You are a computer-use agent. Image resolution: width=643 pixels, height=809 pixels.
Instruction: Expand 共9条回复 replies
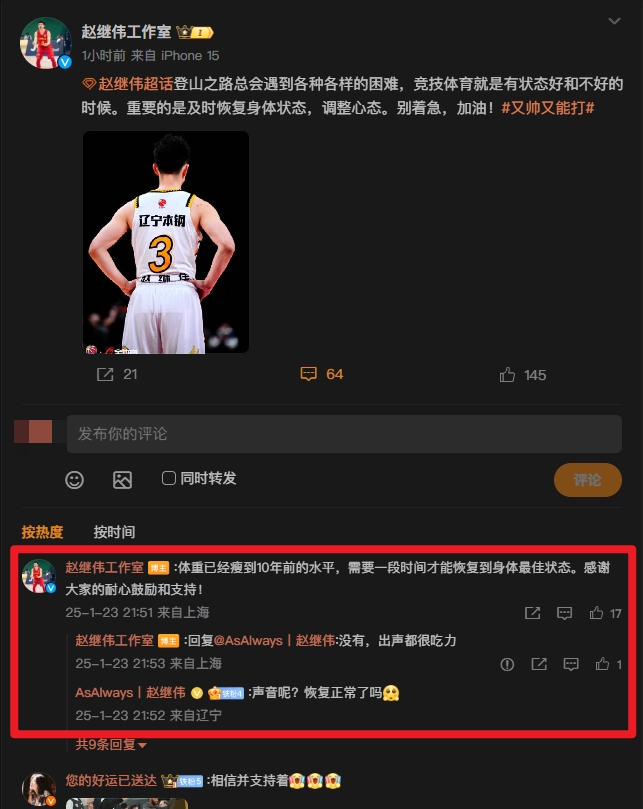tap(111, 744)
